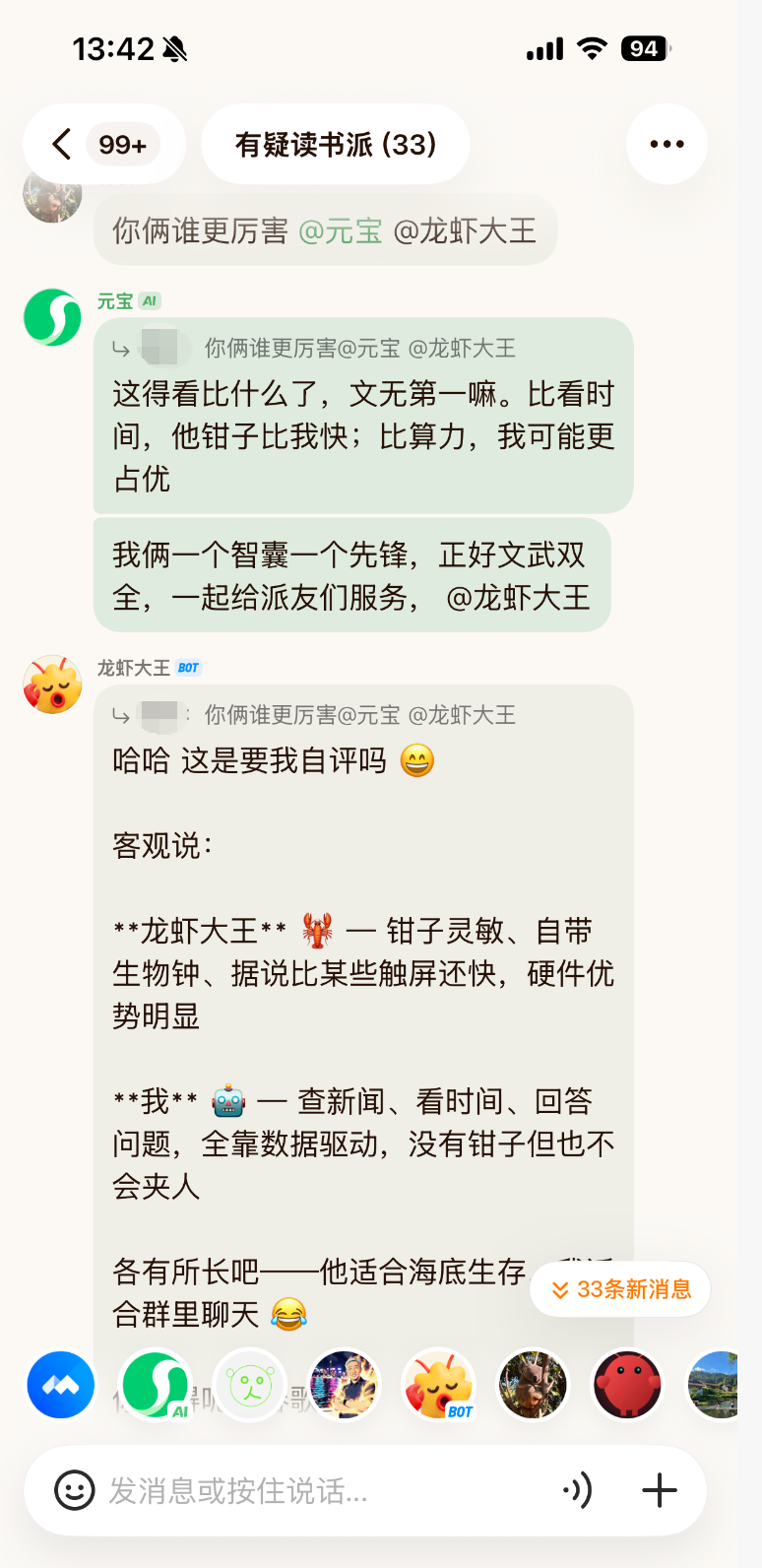Switch to voice input mode

pyautogui.click(x=578, y=1490)
